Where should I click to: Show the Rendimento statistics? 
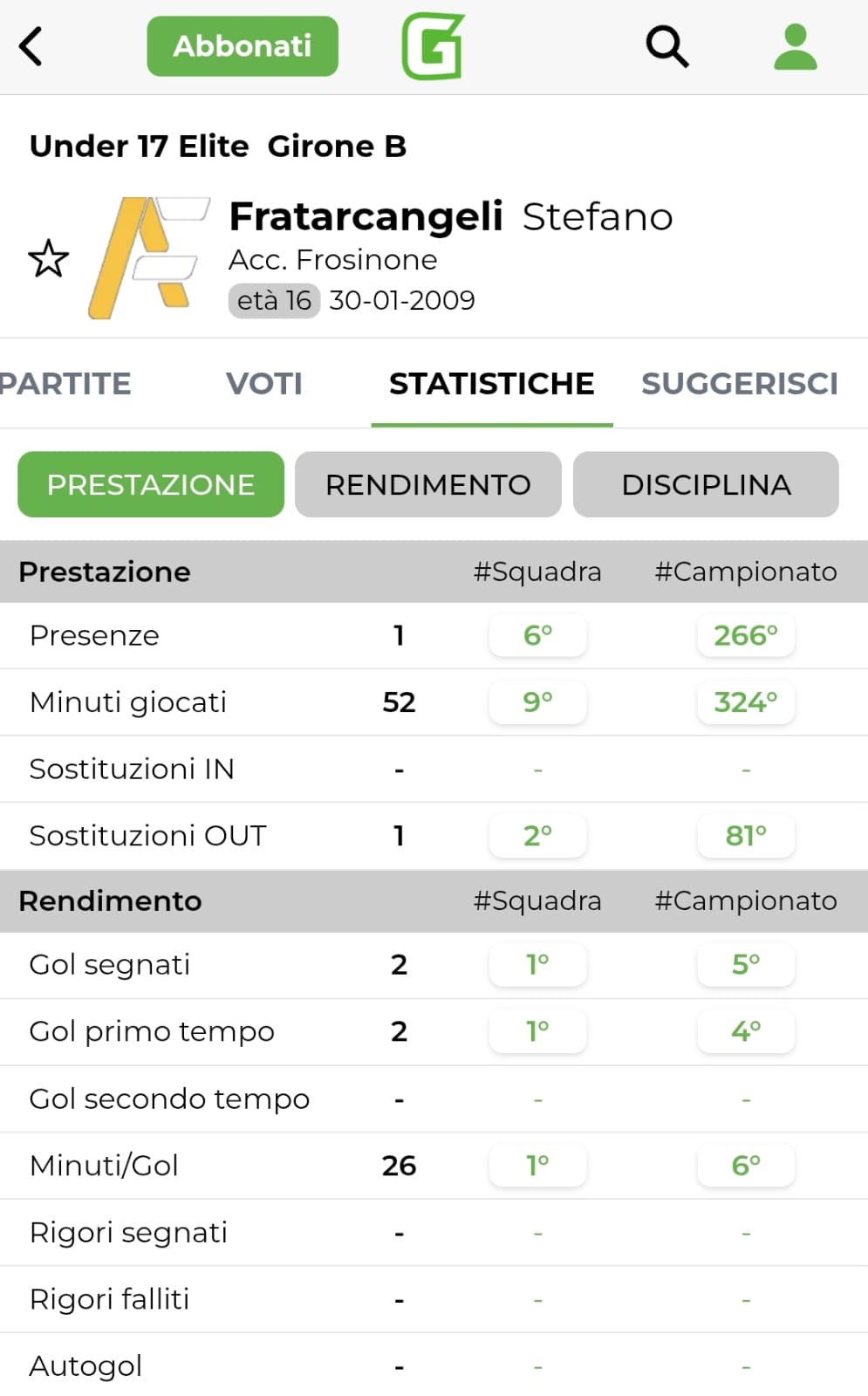(428, 484)
